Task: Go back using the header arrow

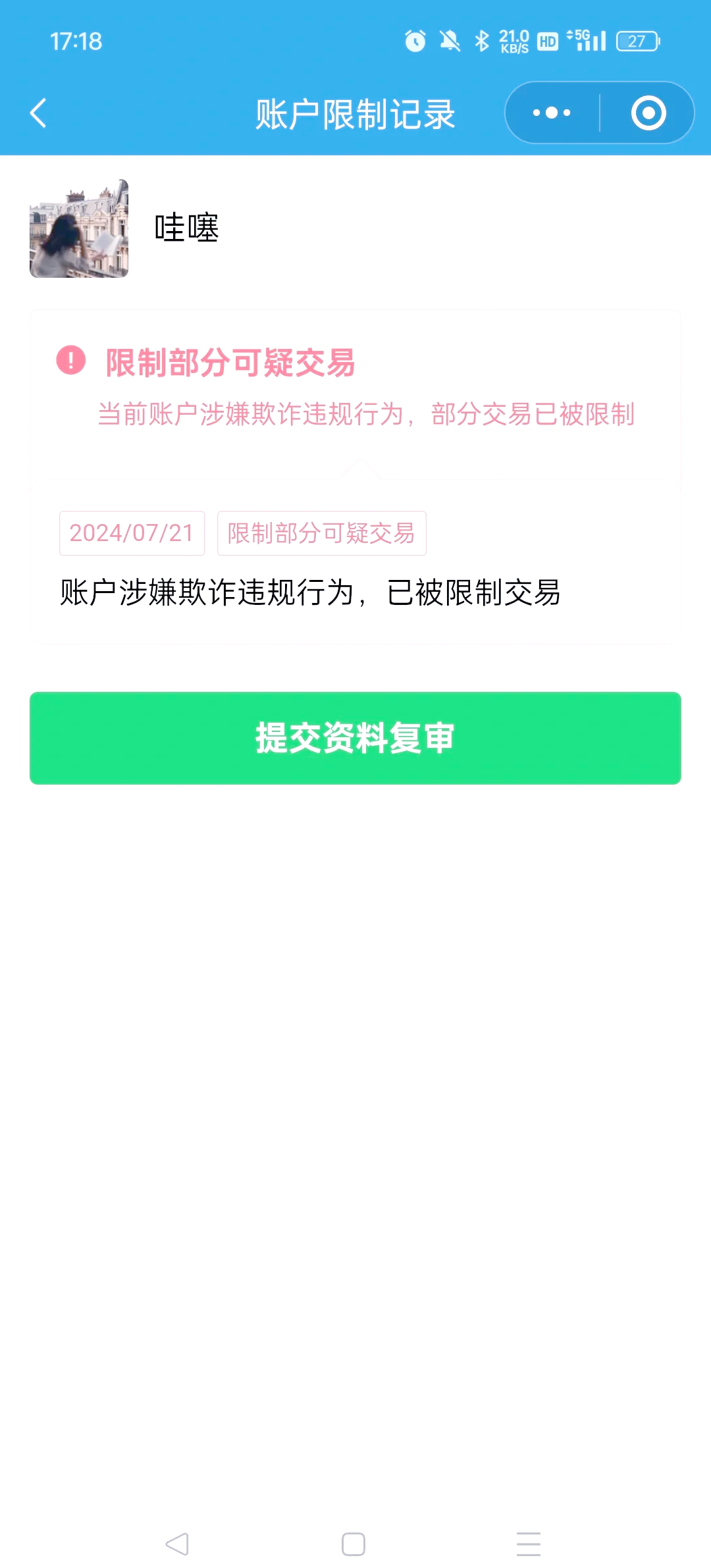Action: [39, 113]
